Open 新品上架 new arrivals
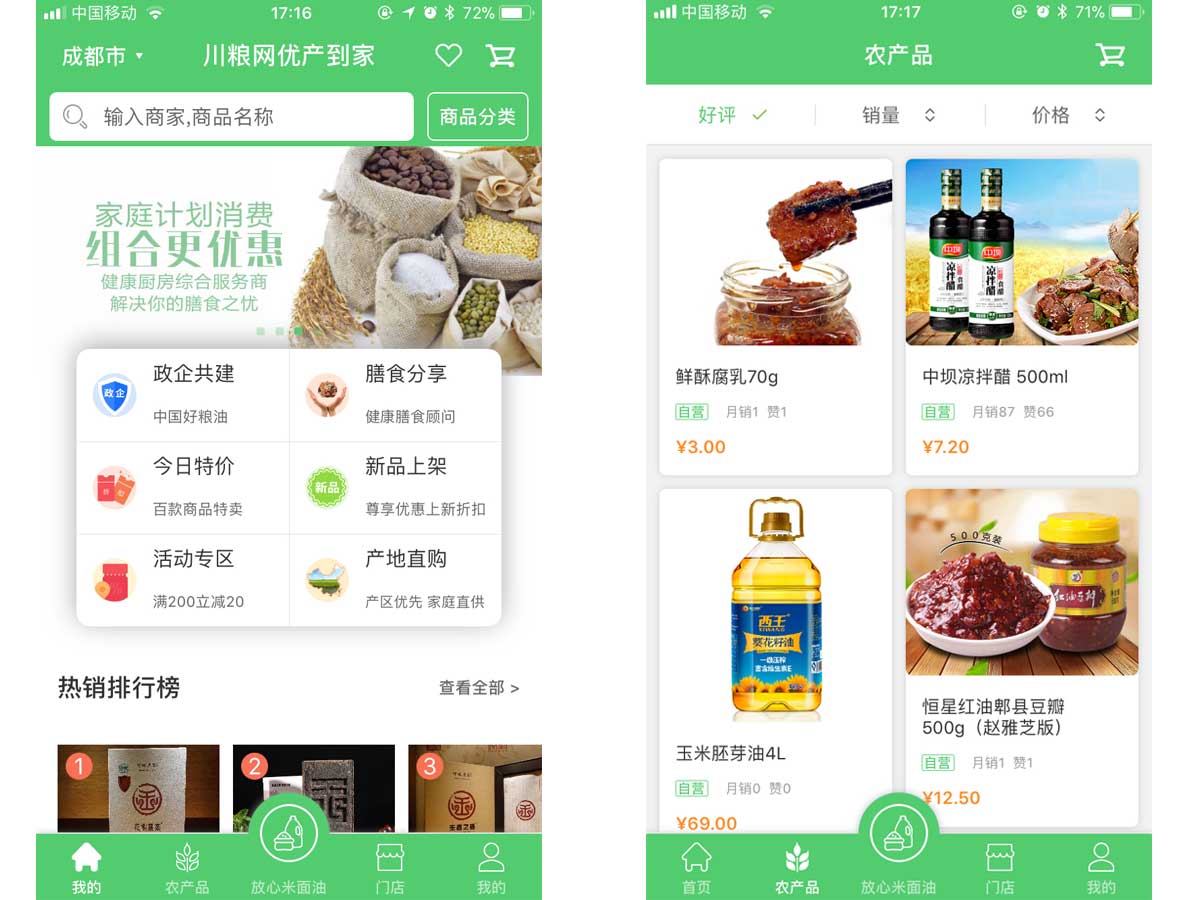The height and width of the screenshot is (900, 1200). 395,487
